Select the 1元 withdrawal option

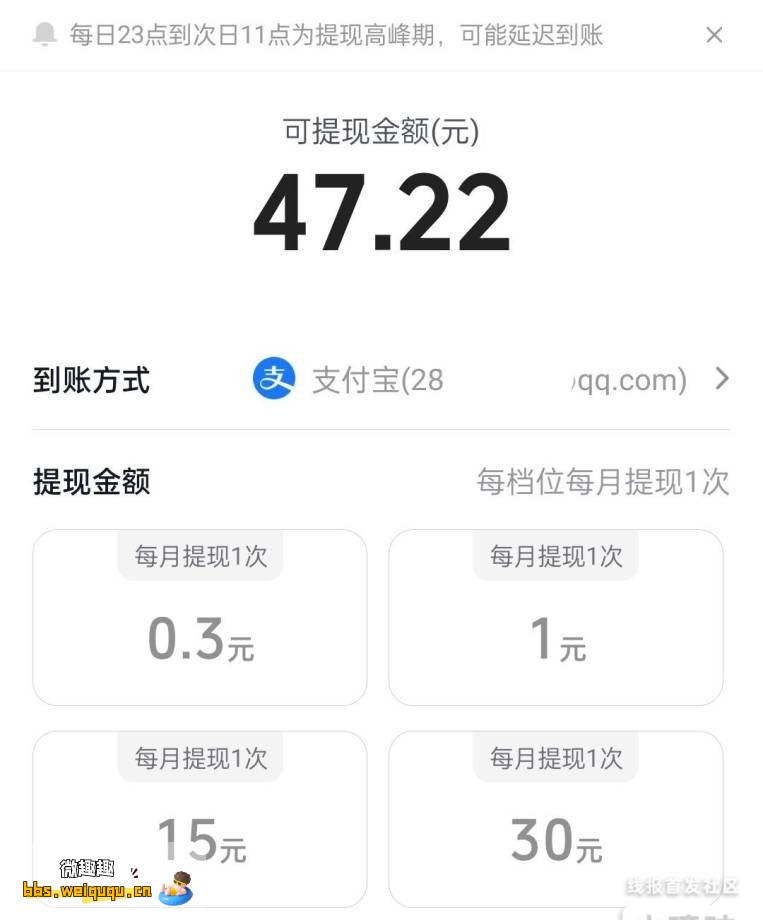(x=555, y=618)
